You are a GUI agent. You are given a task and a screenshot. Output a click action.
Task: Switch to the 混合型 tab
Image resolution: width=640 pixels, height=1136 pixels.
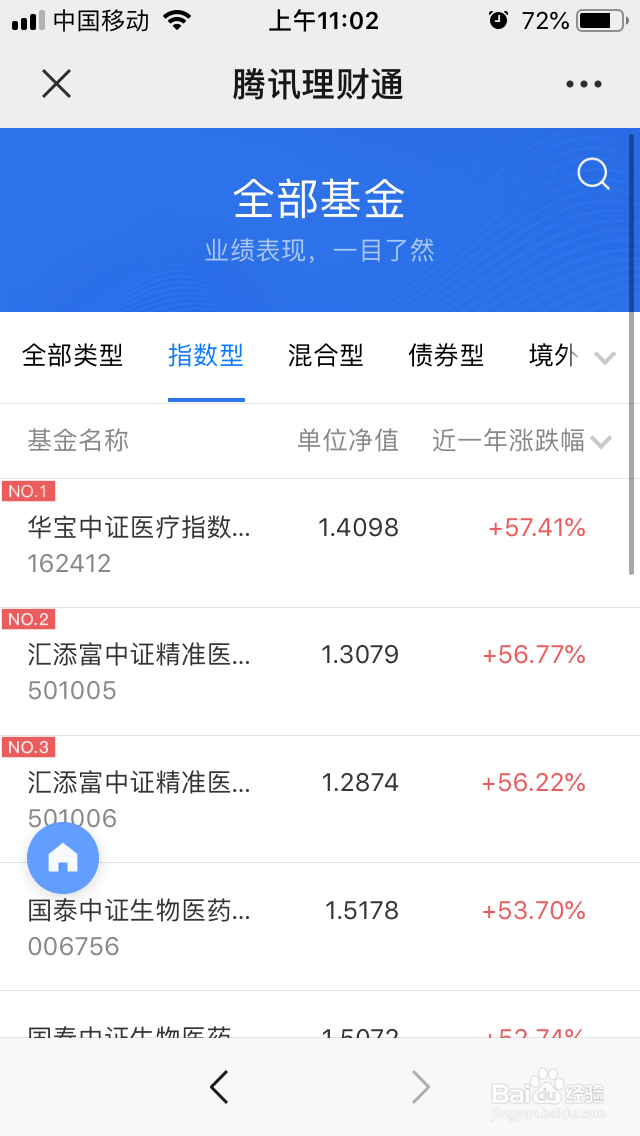coord(325,356)
